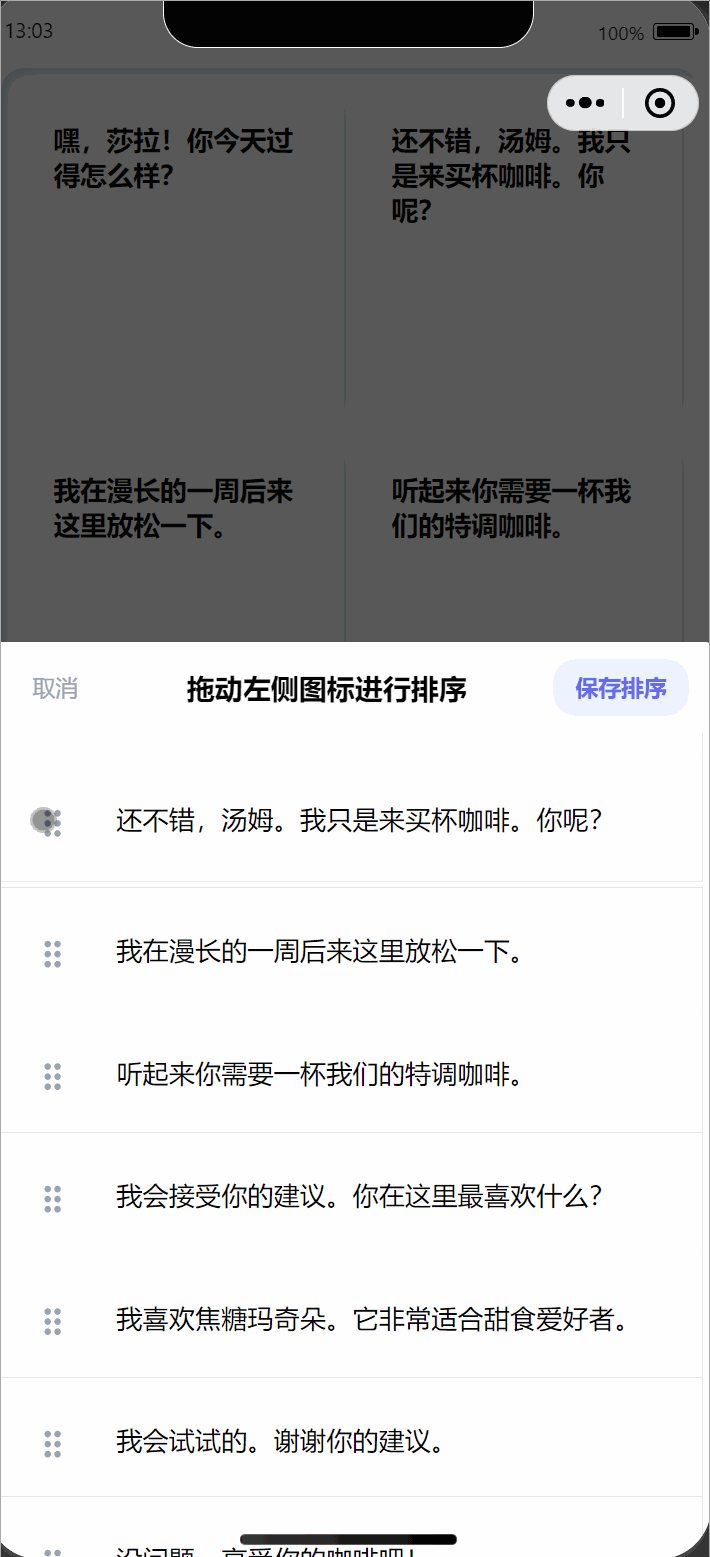Tap 取消 to cancel sorting
The height and width of the screenshot is (1557, 710).
[55, 689]
